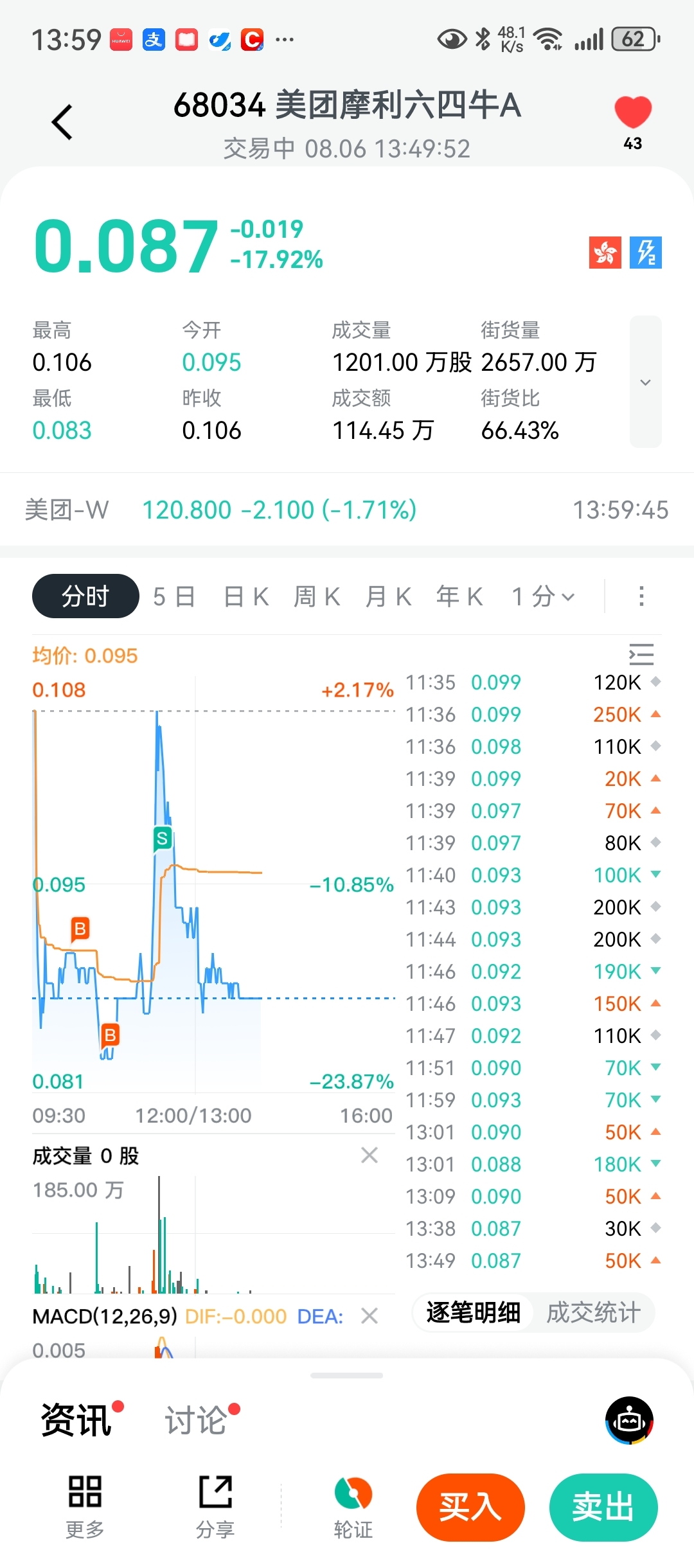Close the MACD indicator panel
This screenshot has width=694, height=1568.
[x=369, y=1316]
